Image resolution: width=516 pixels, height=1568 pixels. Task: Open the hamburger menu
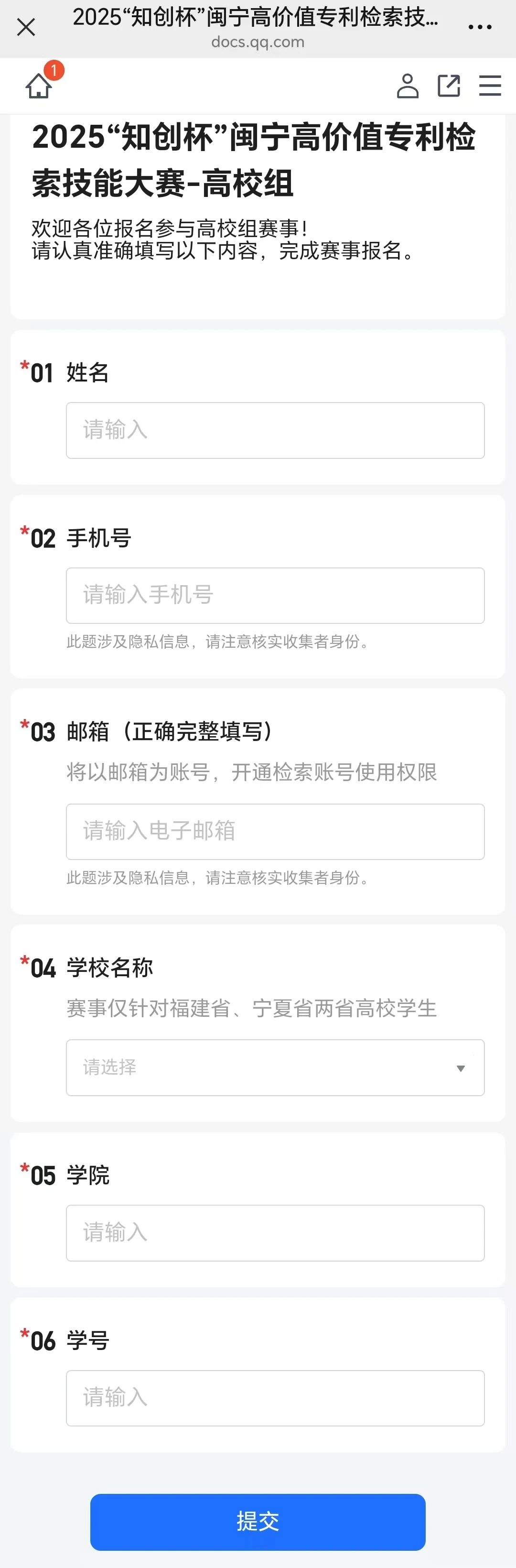click(x=490, y=86)
